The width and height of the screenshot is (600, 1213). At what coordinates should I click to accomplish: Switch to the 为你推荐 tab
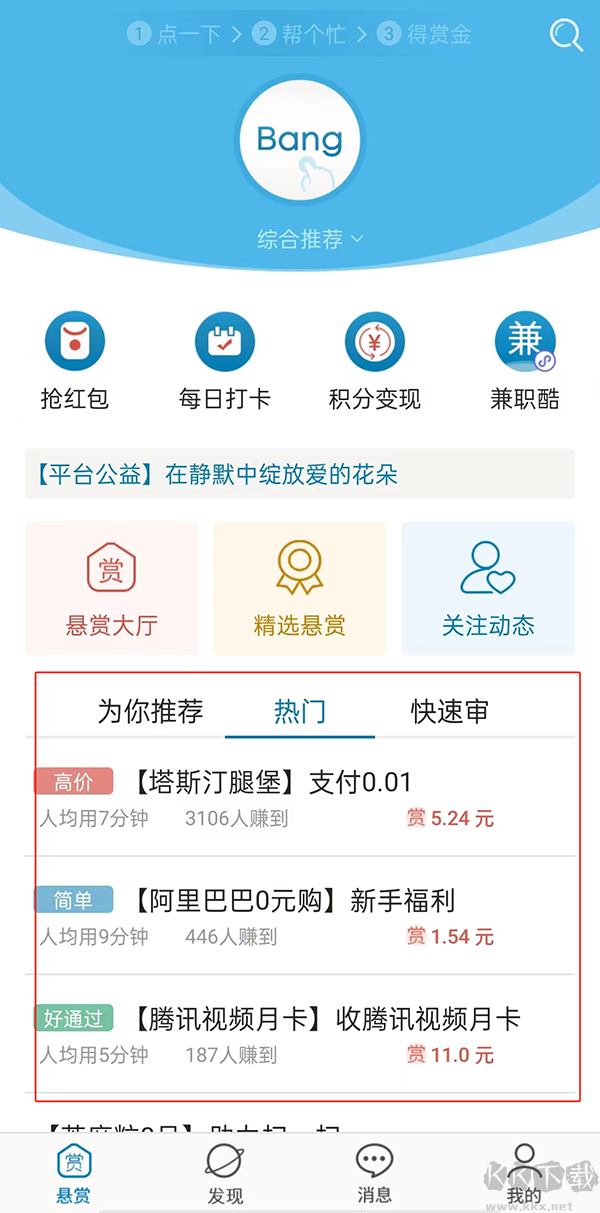click(150, 712)
